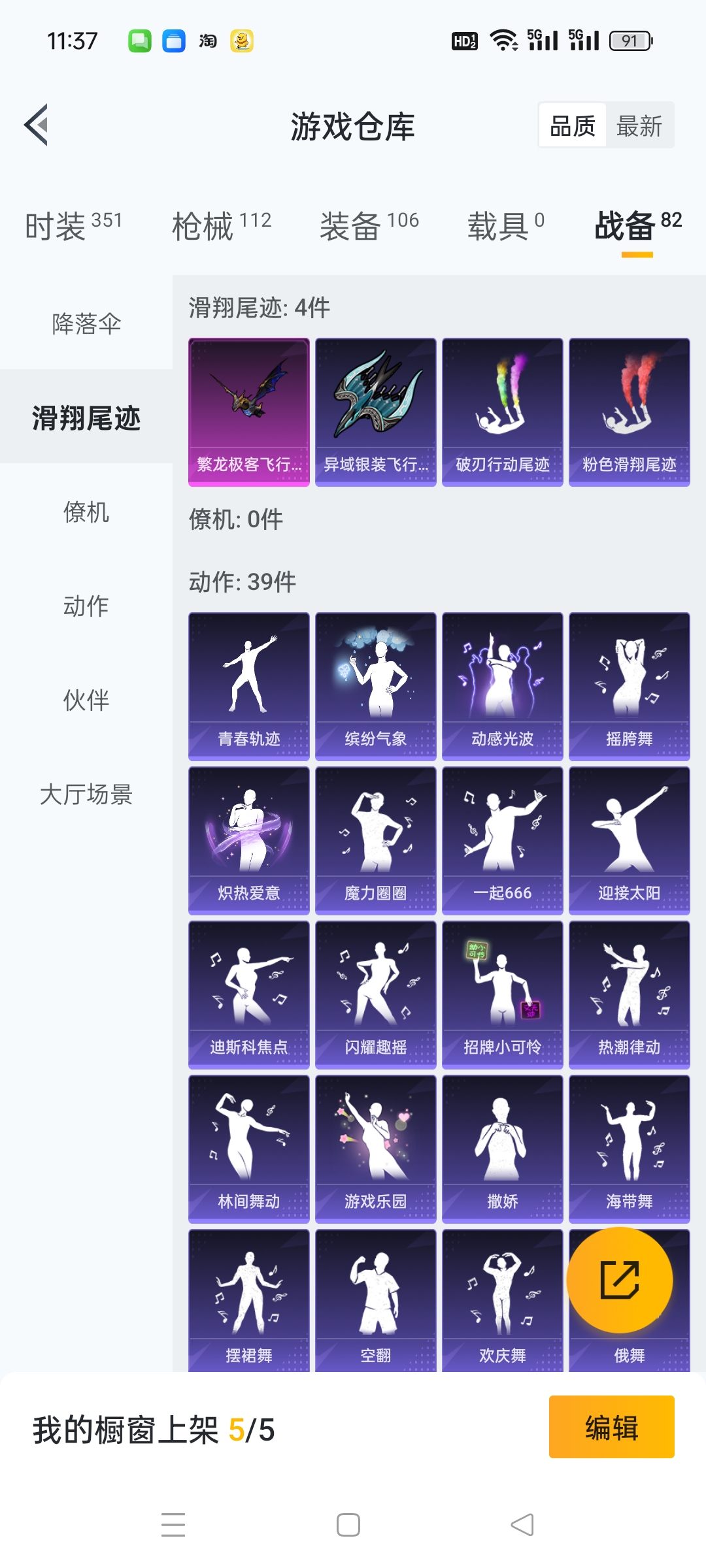Select the 青春轨迹 emote

[x=247, y=686]
